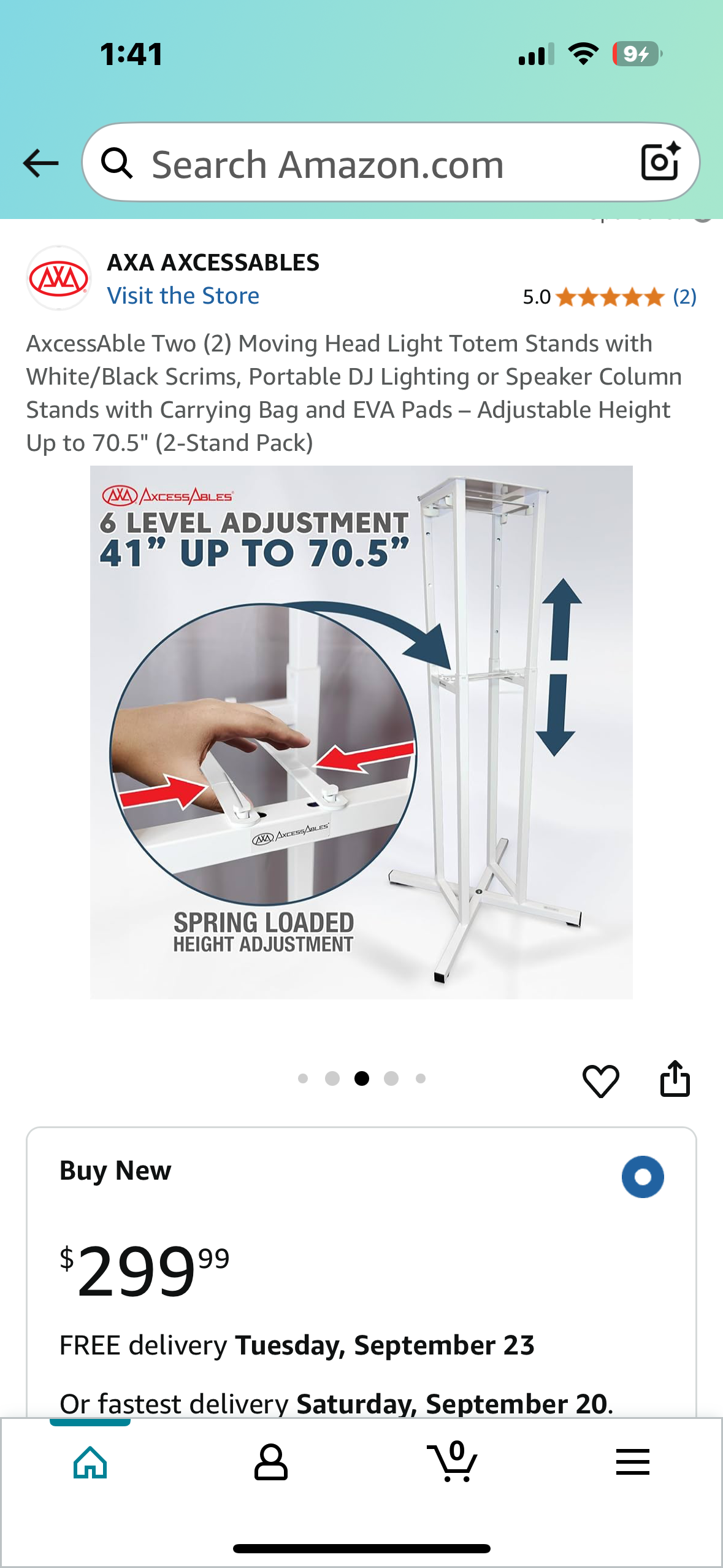This screenshot has height=1568, width=723.
Task: Share this product listing
Action: pos(675,1078)
